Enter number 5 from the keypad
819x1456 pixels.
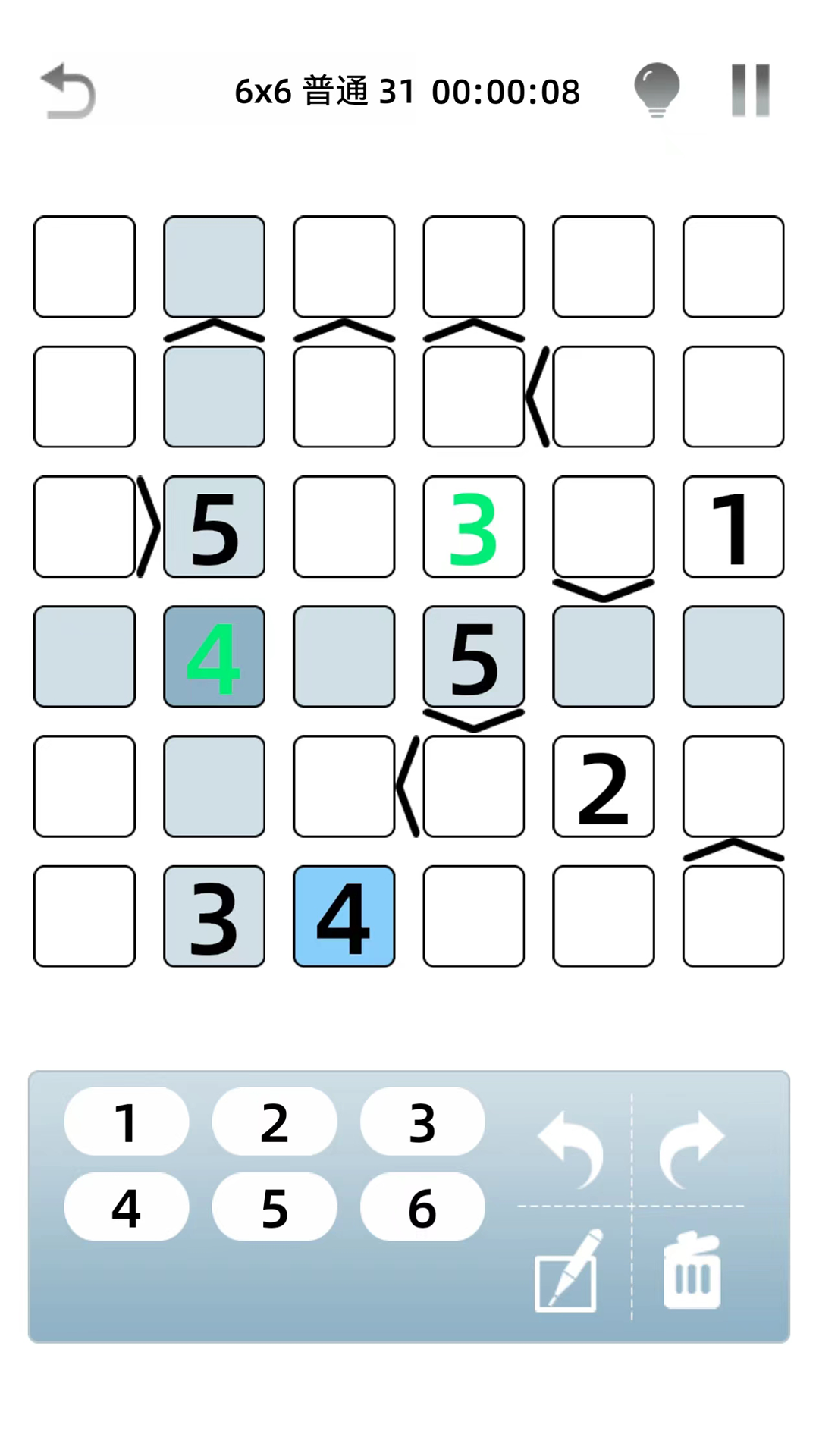275,1207
